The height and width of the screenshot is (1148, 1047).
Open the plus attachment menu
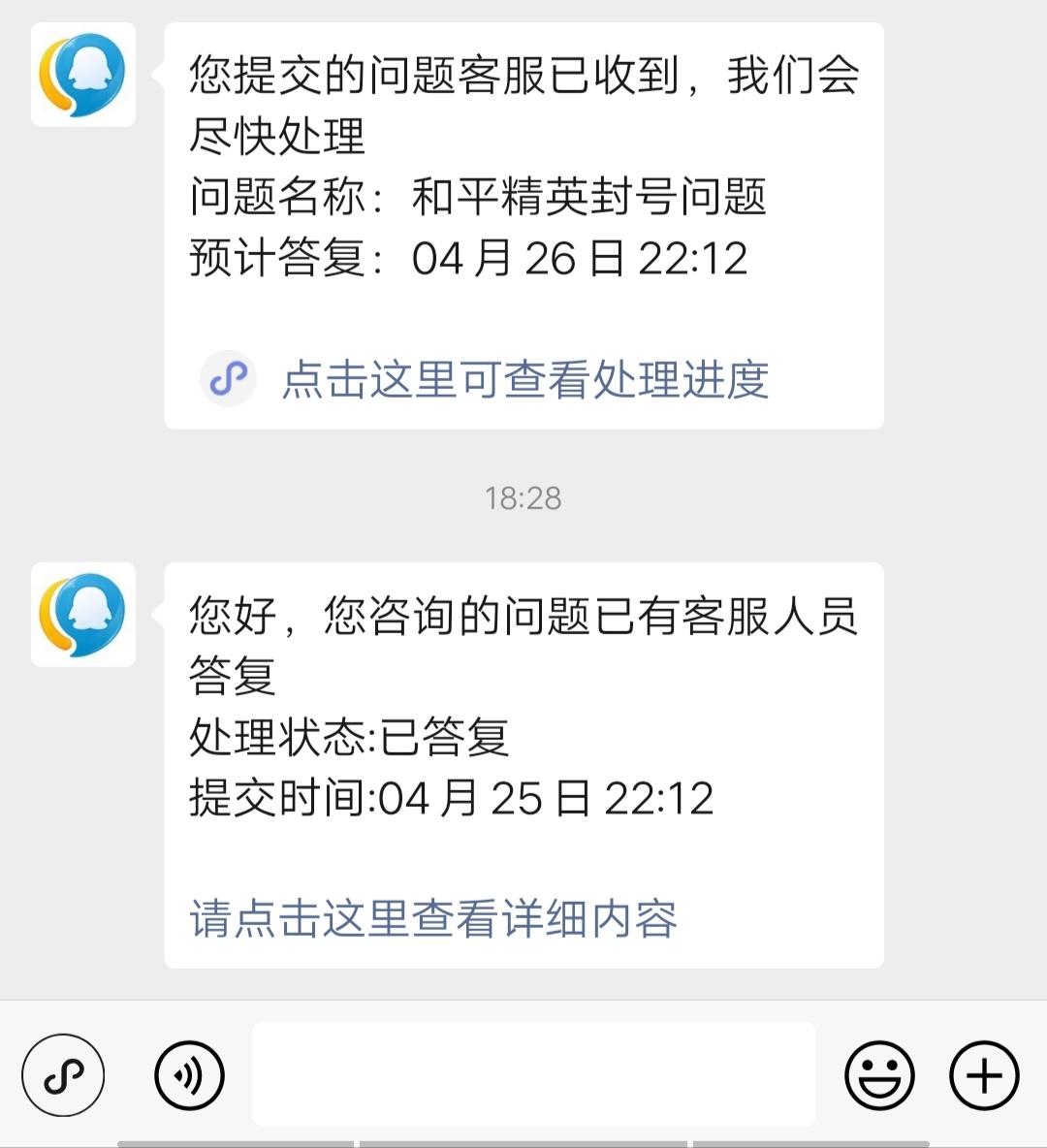click(984, 1075)
